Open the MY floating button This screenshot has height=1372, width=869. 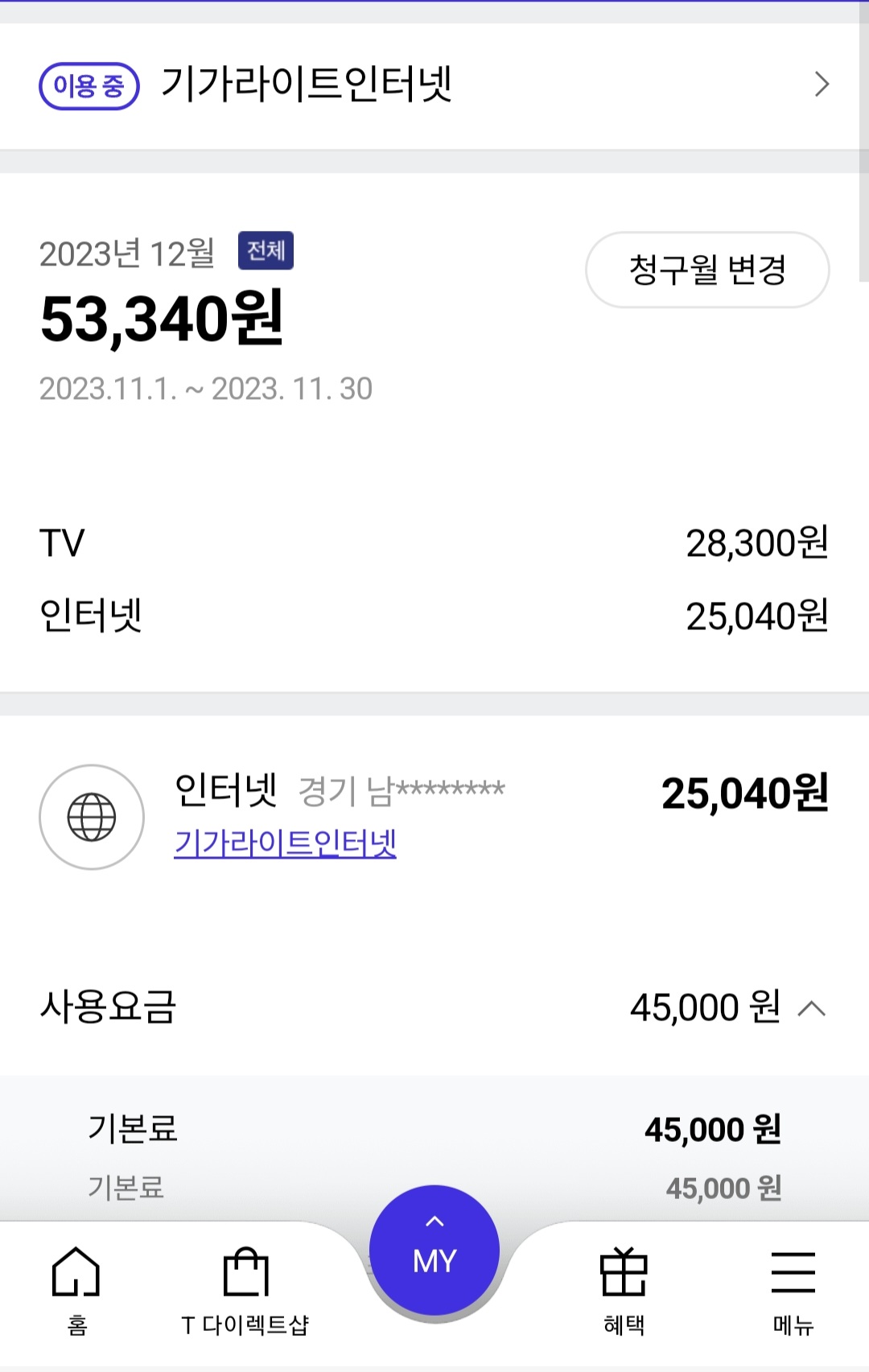pyautogui.click(x=434, y=1250)
